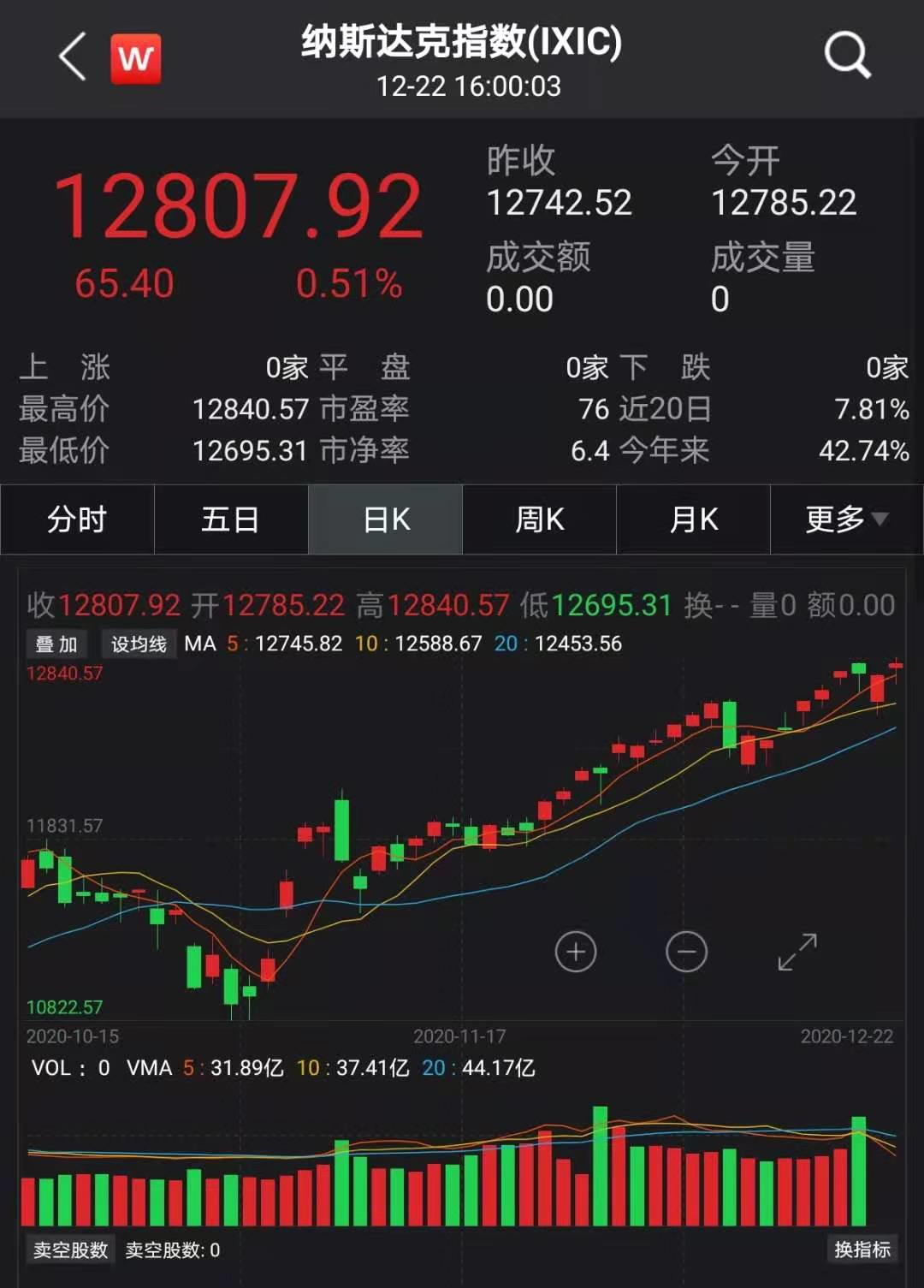Open 设均线 moving average settings
This screenshot has width=924, height=1288.
click(139, 644)
